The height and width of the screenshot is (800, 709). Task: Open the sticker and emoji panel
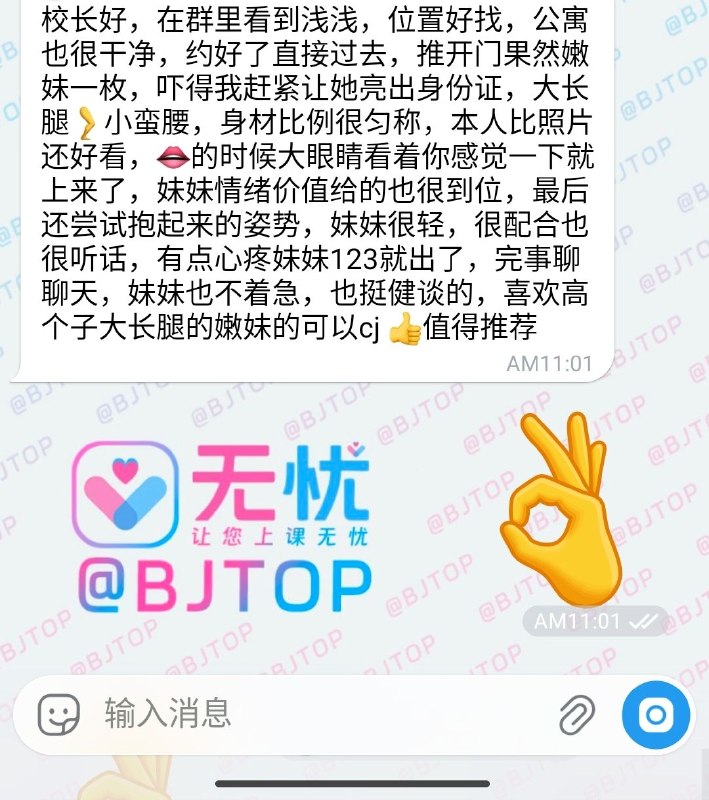click(x=59, y=714)
